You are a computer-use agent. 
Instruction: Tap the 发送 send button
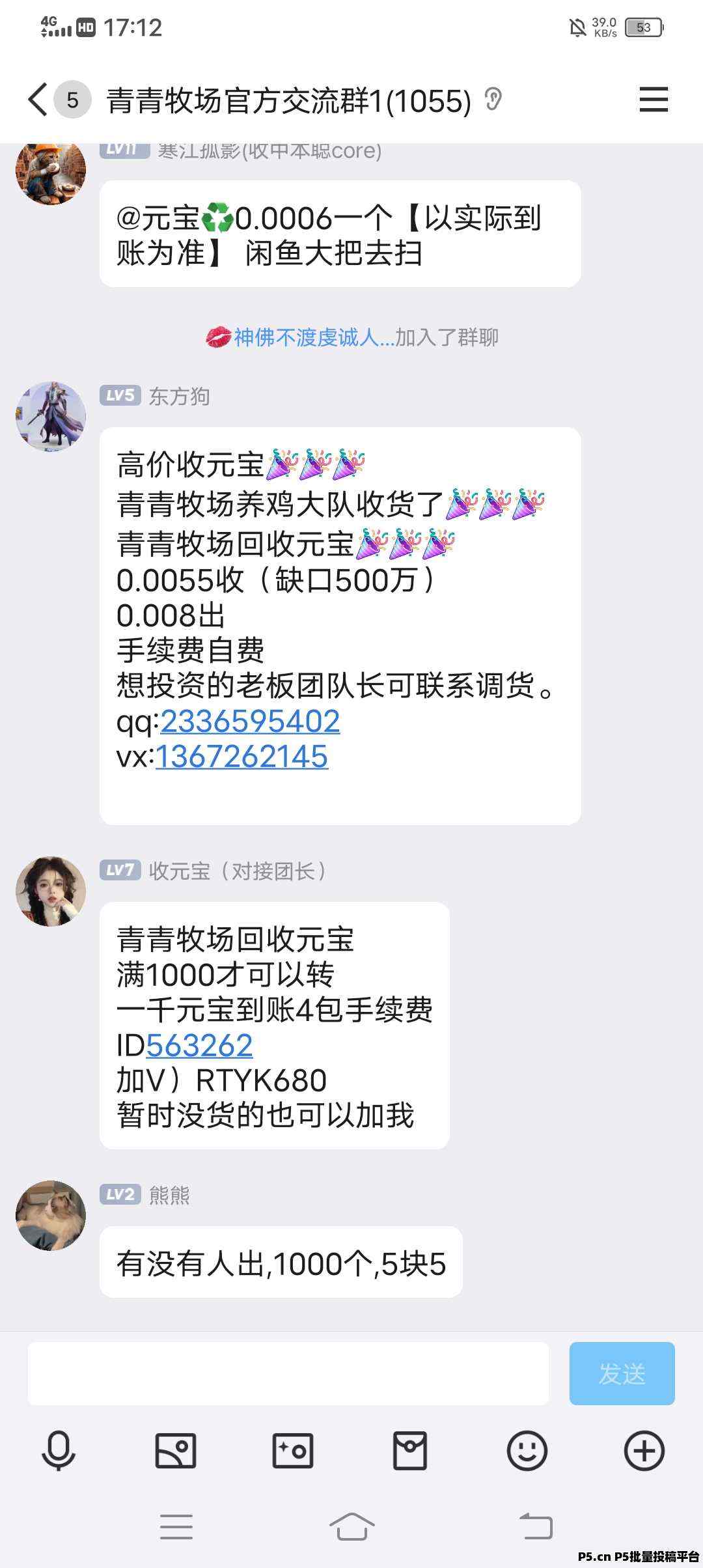[622, 1374]
